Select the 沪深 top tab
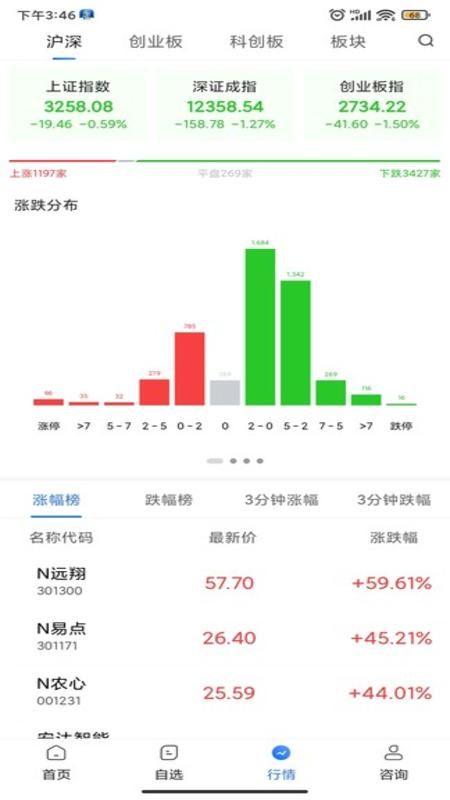Viewport: 450px width, 800px height. point(64,42)
